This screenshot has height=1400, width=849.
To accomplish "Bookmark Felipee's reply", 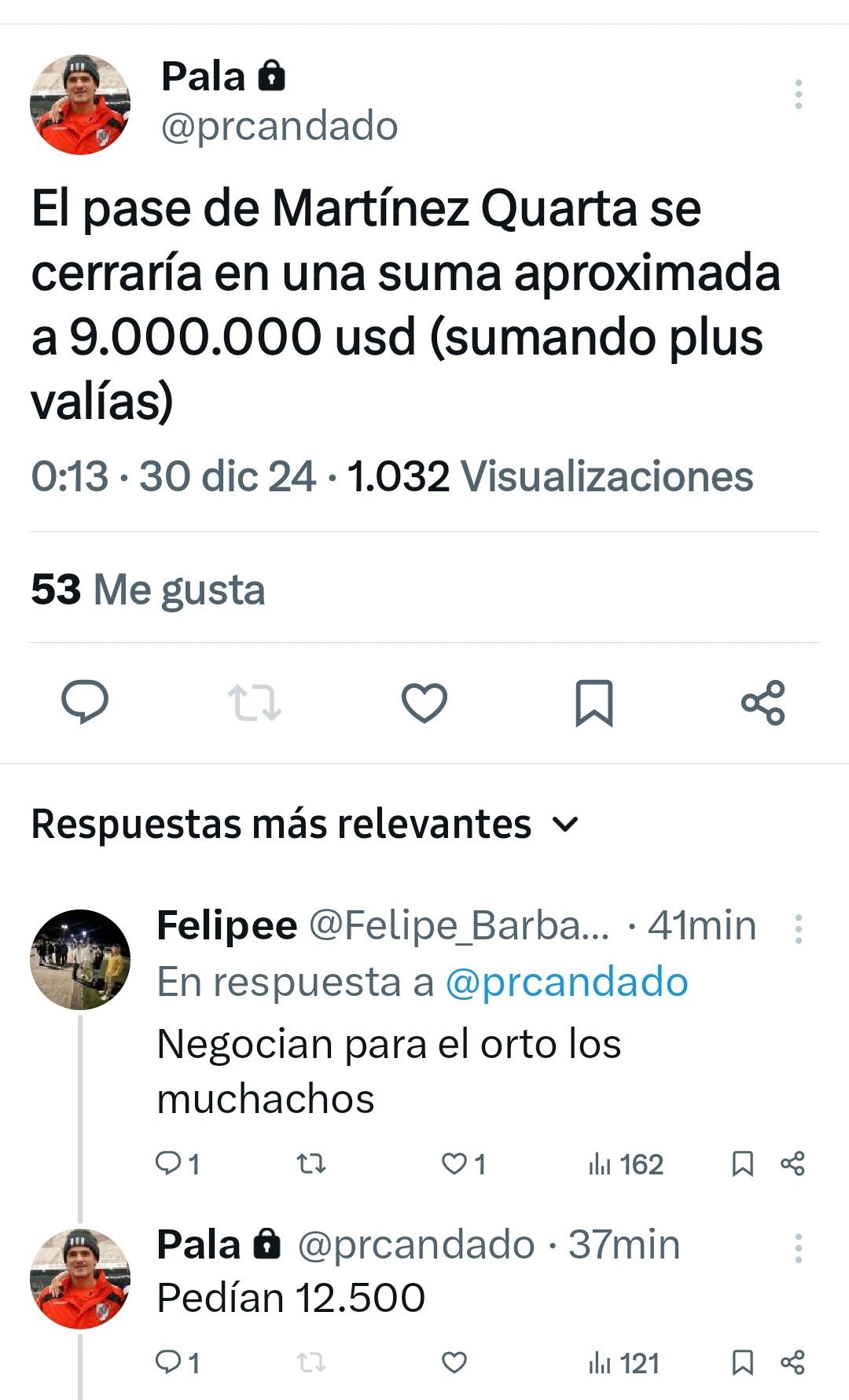I will (x=743, y=1163).
